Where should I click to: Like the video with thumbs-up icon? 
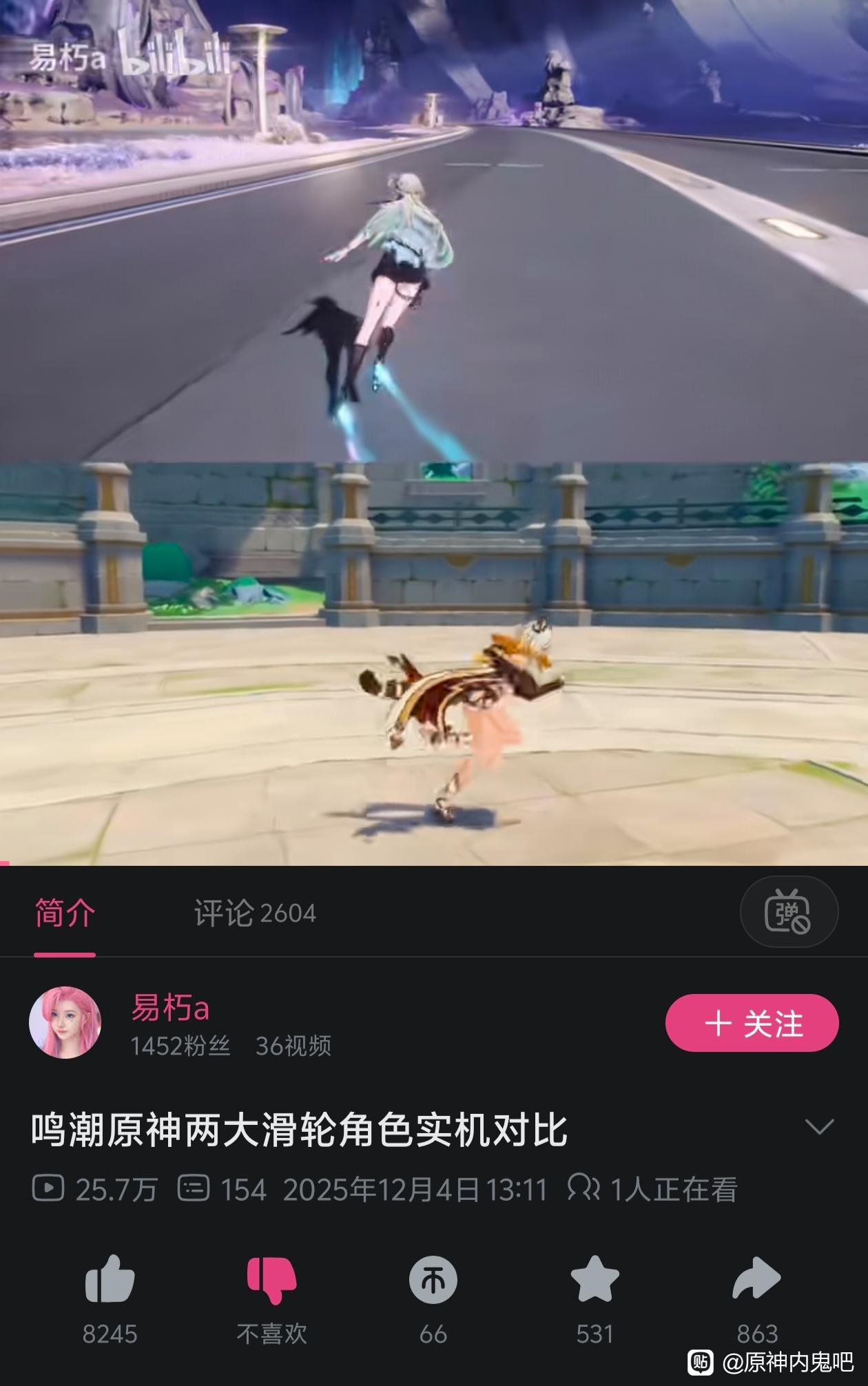coord(110,1280)
